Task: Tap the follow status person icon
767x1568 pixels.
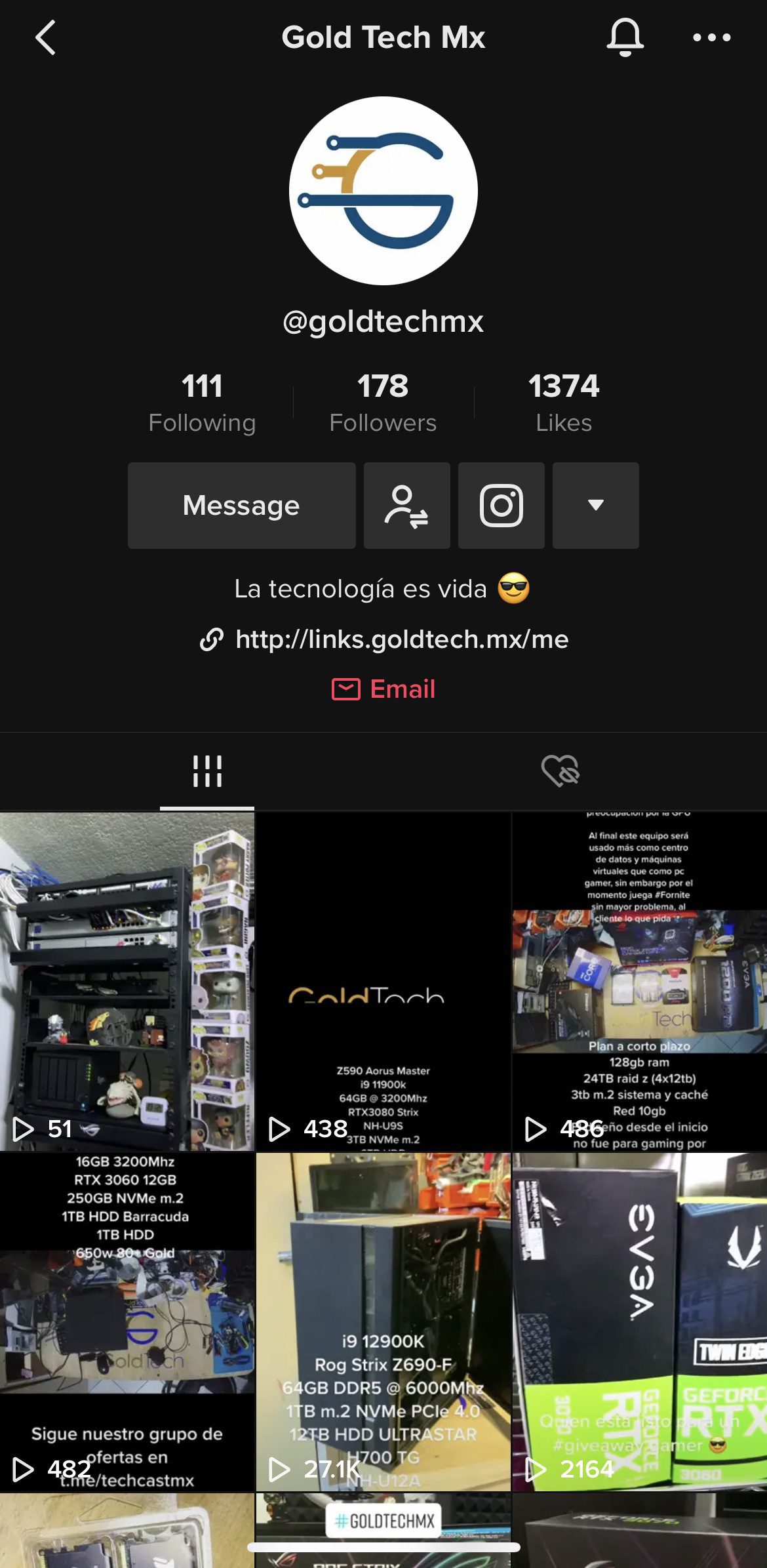Action: tap(407, 506)
